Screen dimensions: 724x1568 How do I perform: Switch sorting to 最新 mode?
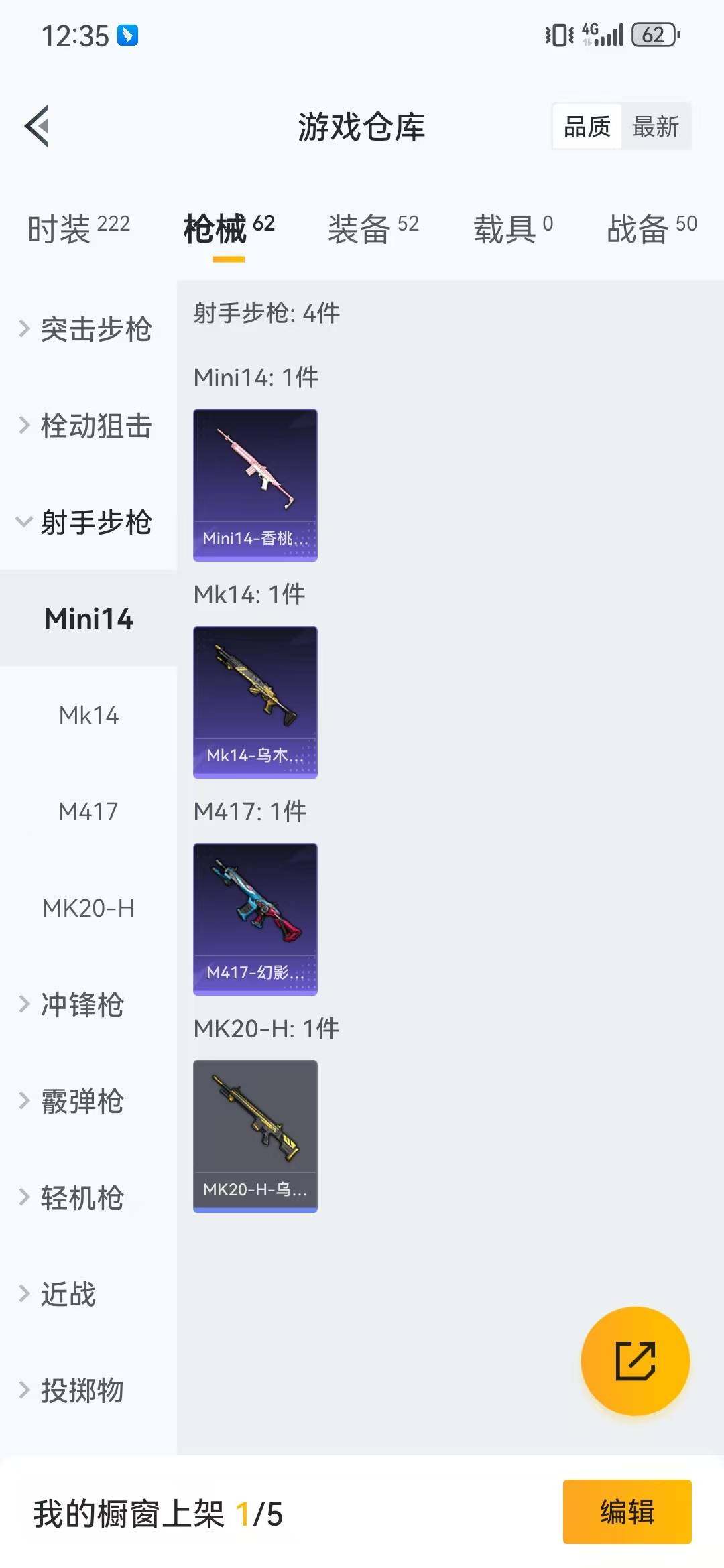[x=656, y=125]
